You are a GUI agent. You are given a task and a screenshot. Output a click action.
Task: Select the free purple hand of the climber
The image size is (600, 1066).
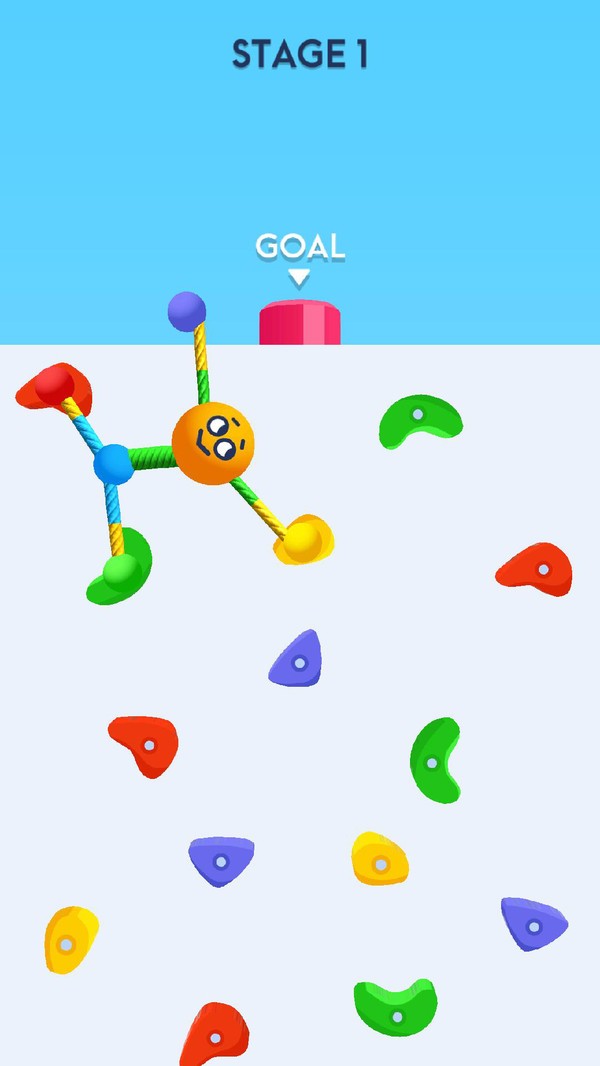point(187,311)
